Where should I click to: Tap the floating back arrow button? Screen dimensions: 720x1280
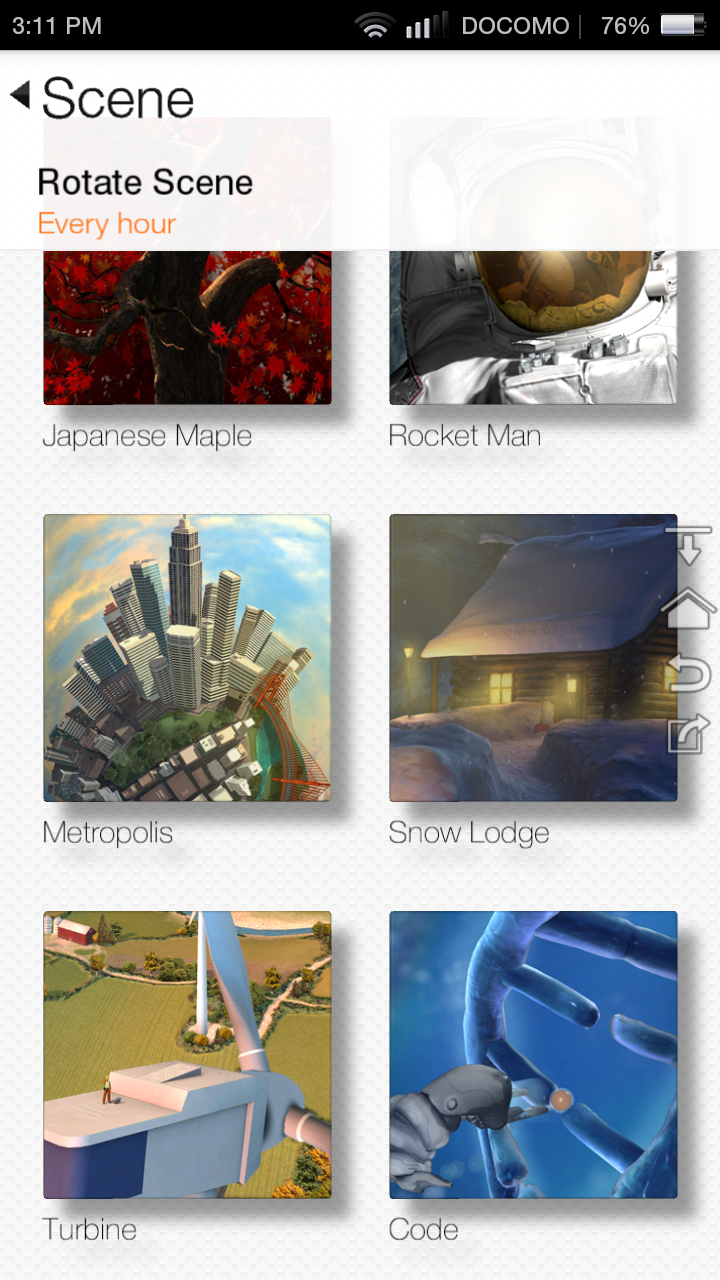coord(689,673)
